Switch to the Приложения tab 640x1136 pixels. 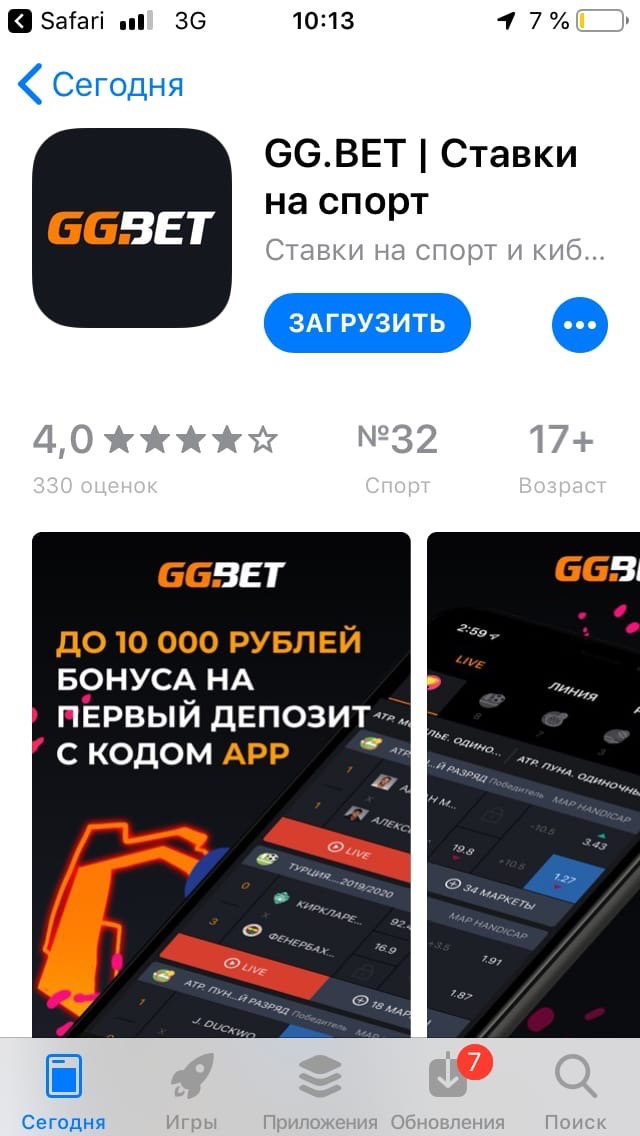[x=320, y=1091]
